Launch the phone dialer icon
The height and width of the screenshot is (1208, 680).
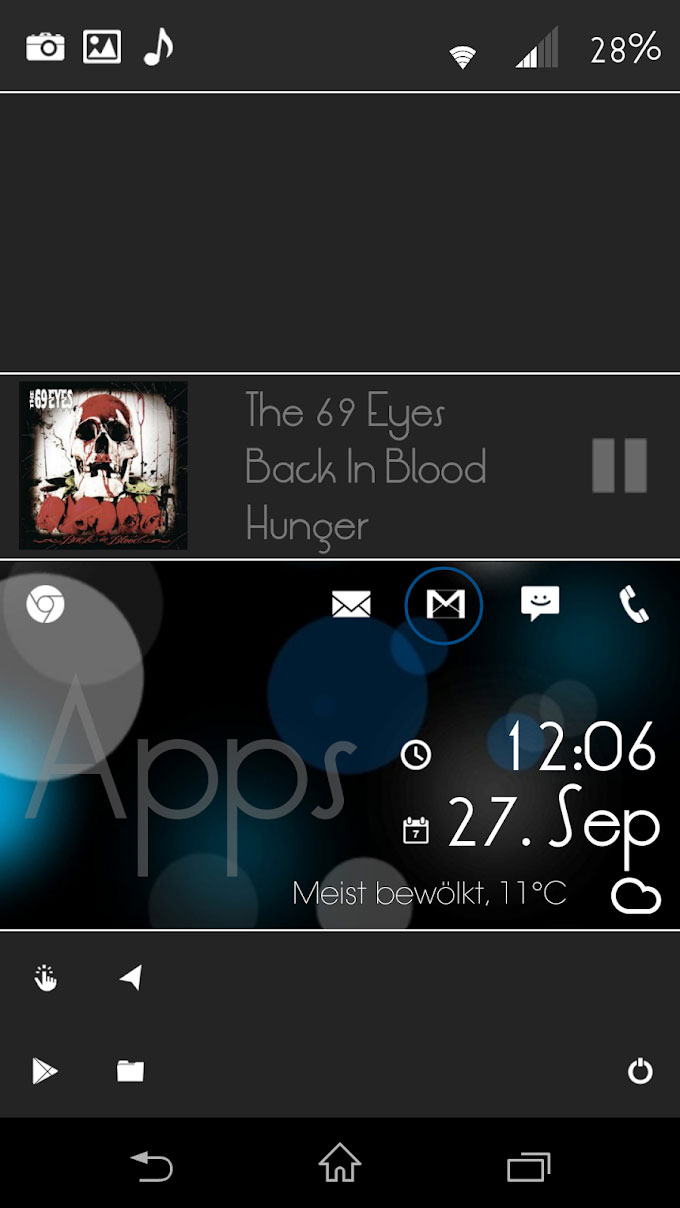tap(634, 604)
